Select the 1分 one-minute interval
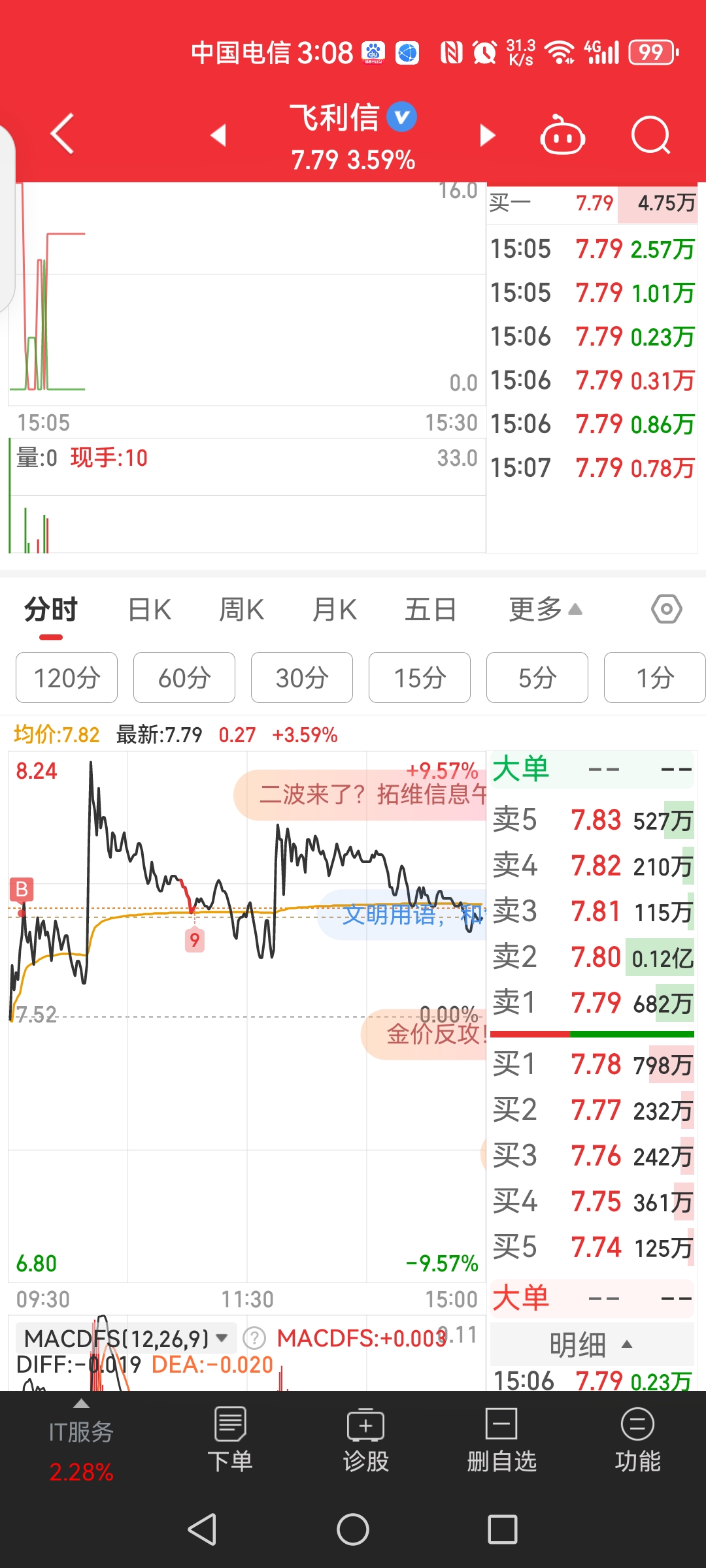Viewport: 706px width, 1568px height. (654, 678)
